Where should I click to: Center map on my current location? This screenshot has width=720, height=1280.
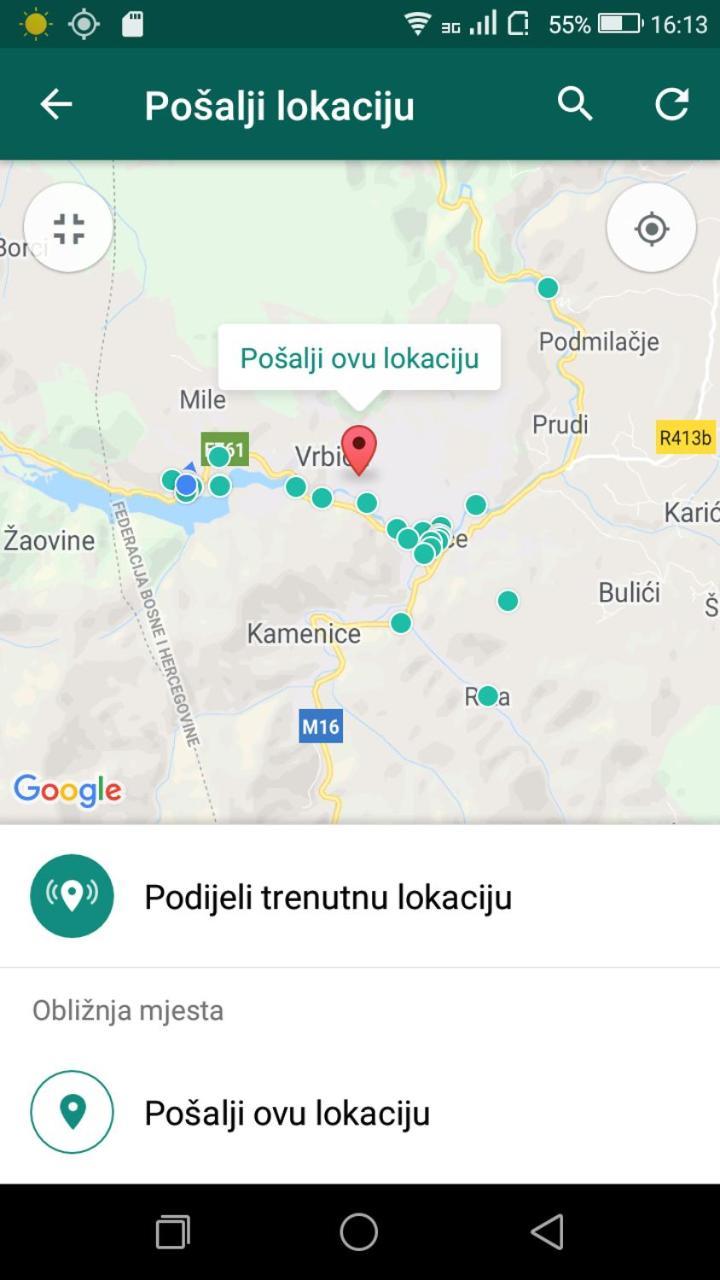[651, 228]
